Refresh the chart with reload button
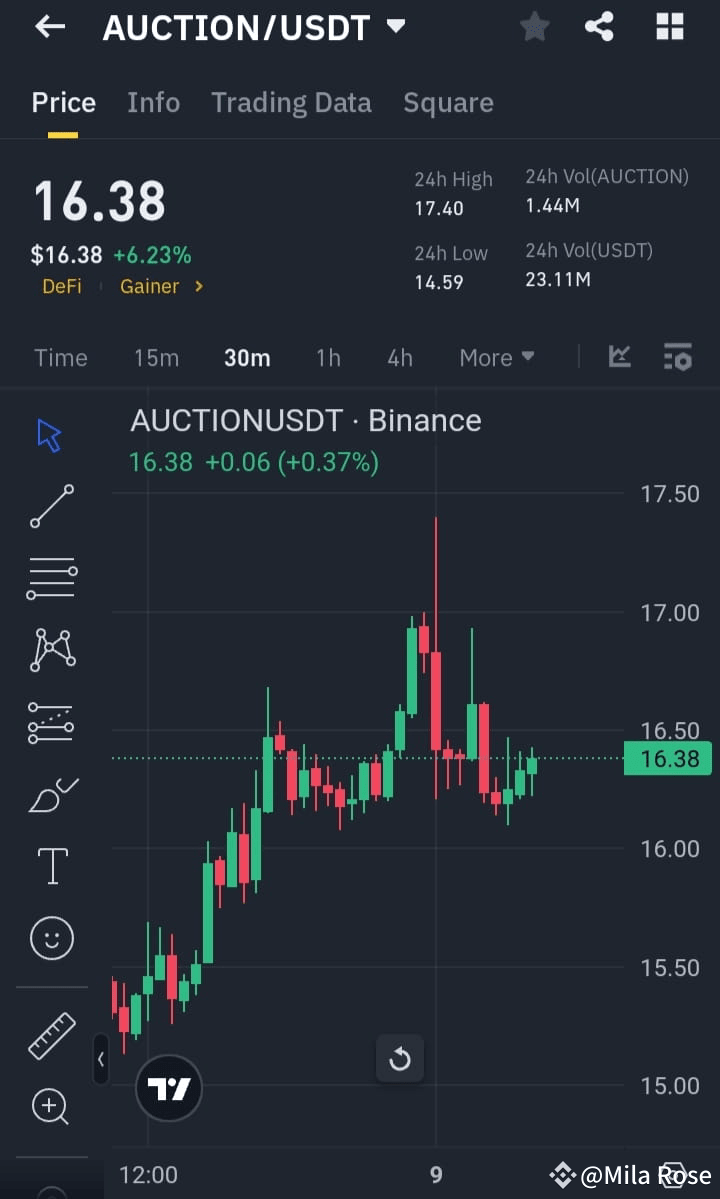Viewport: 720px width, 1199px height. (x=400, y=1058)
